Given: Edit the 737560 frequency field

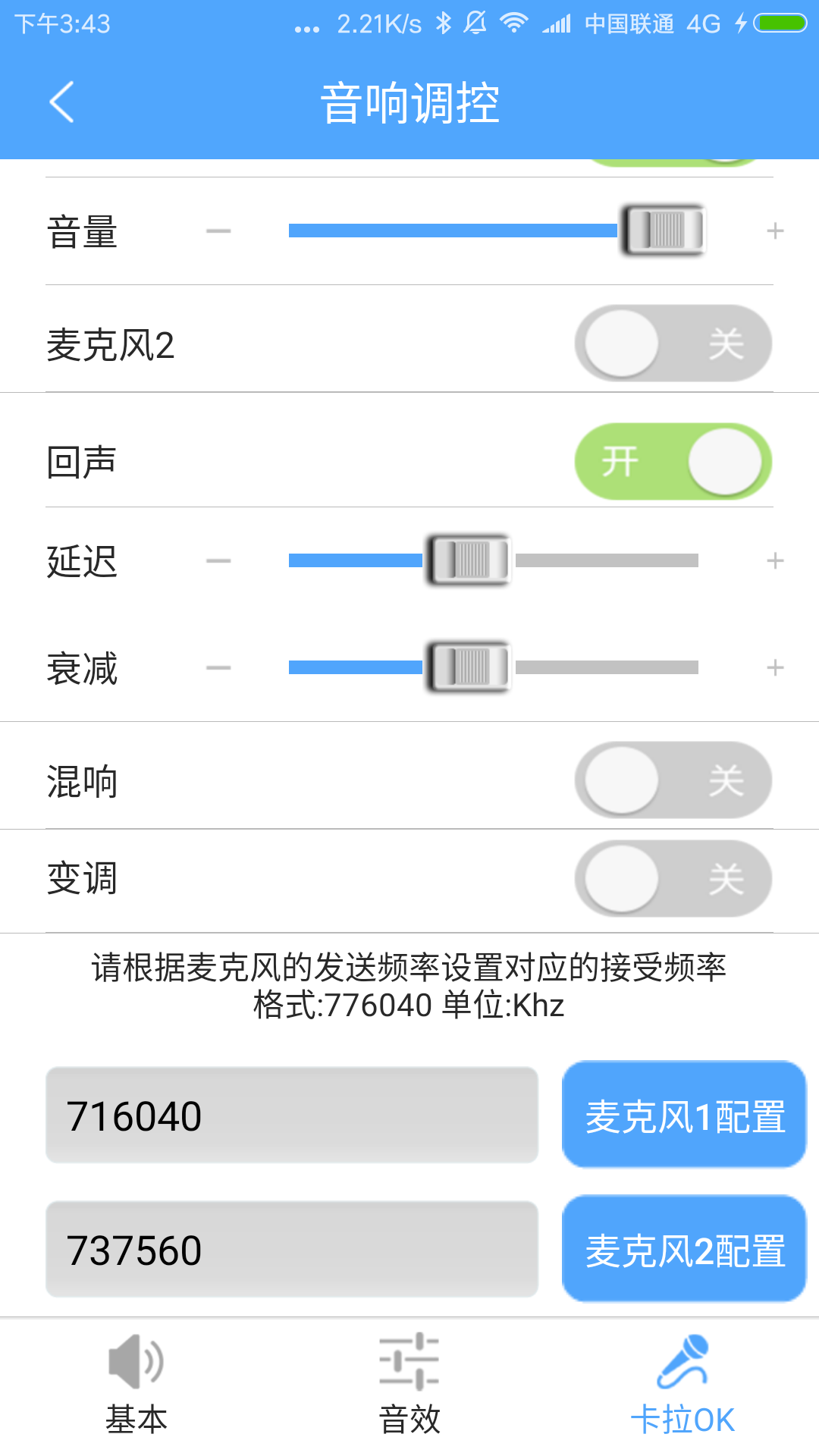Looking at the screenshot, I should pos(292,1250).
